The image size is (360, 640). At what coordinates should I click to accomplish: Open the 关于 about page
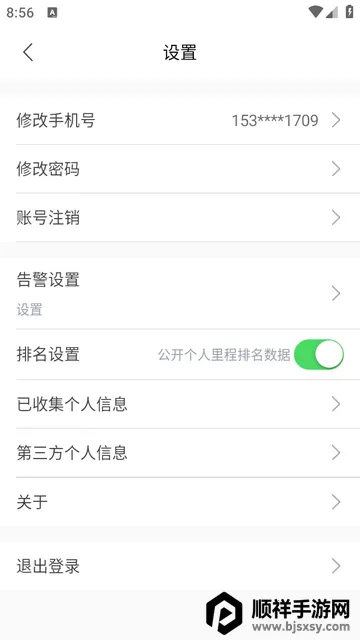pos(180,502)
